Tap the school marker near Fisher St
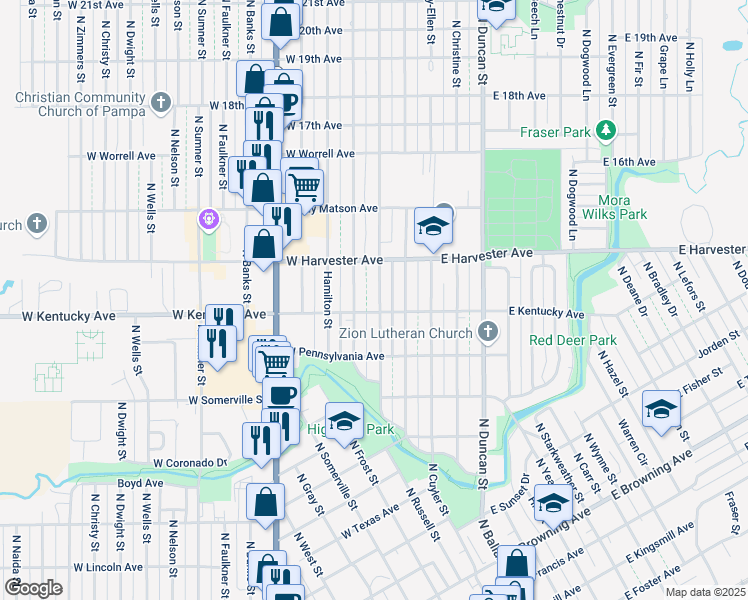This screenshot has height=600, width=748. (661, 409)
